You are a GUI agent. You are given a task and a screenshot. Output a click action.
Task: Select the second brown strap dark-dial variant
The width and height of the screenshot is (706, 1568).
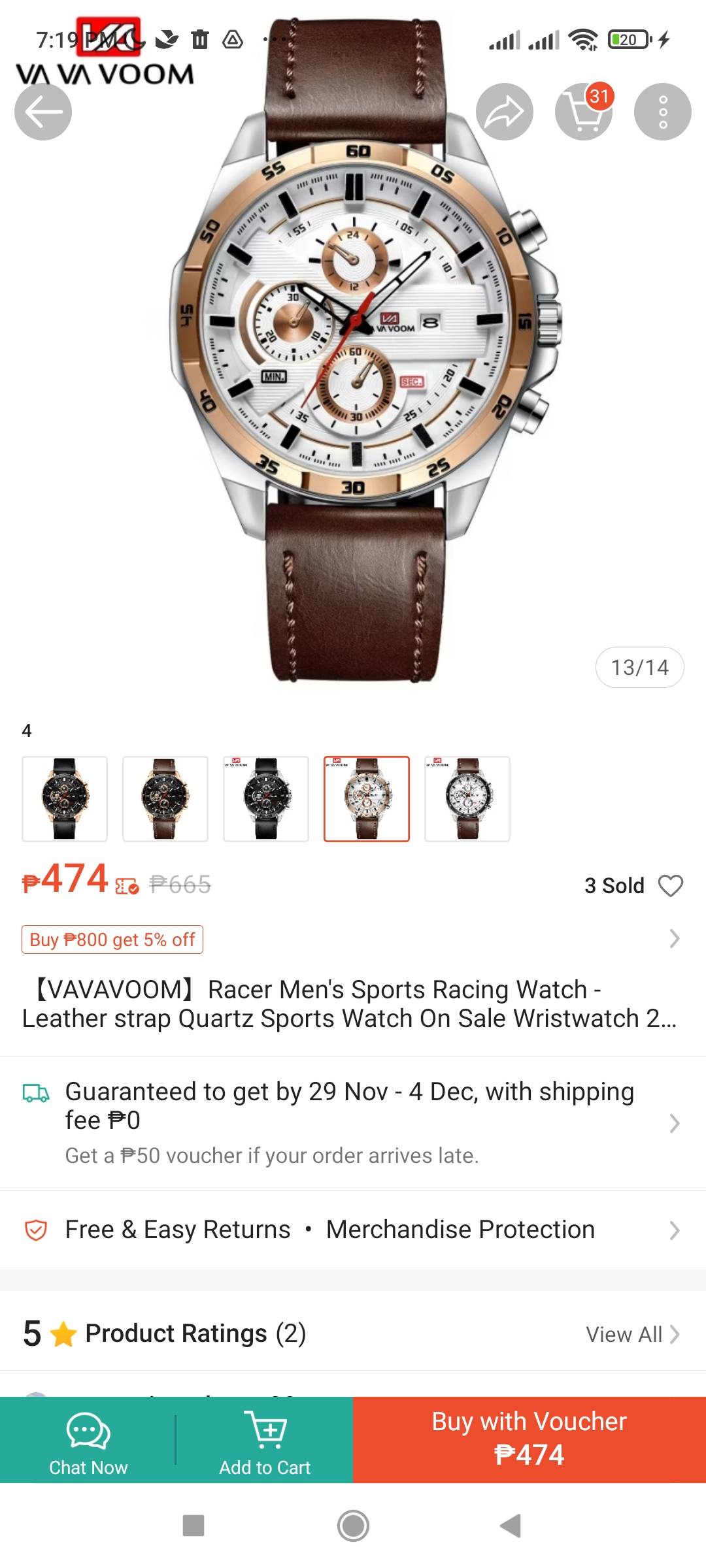tap(165, 798)
